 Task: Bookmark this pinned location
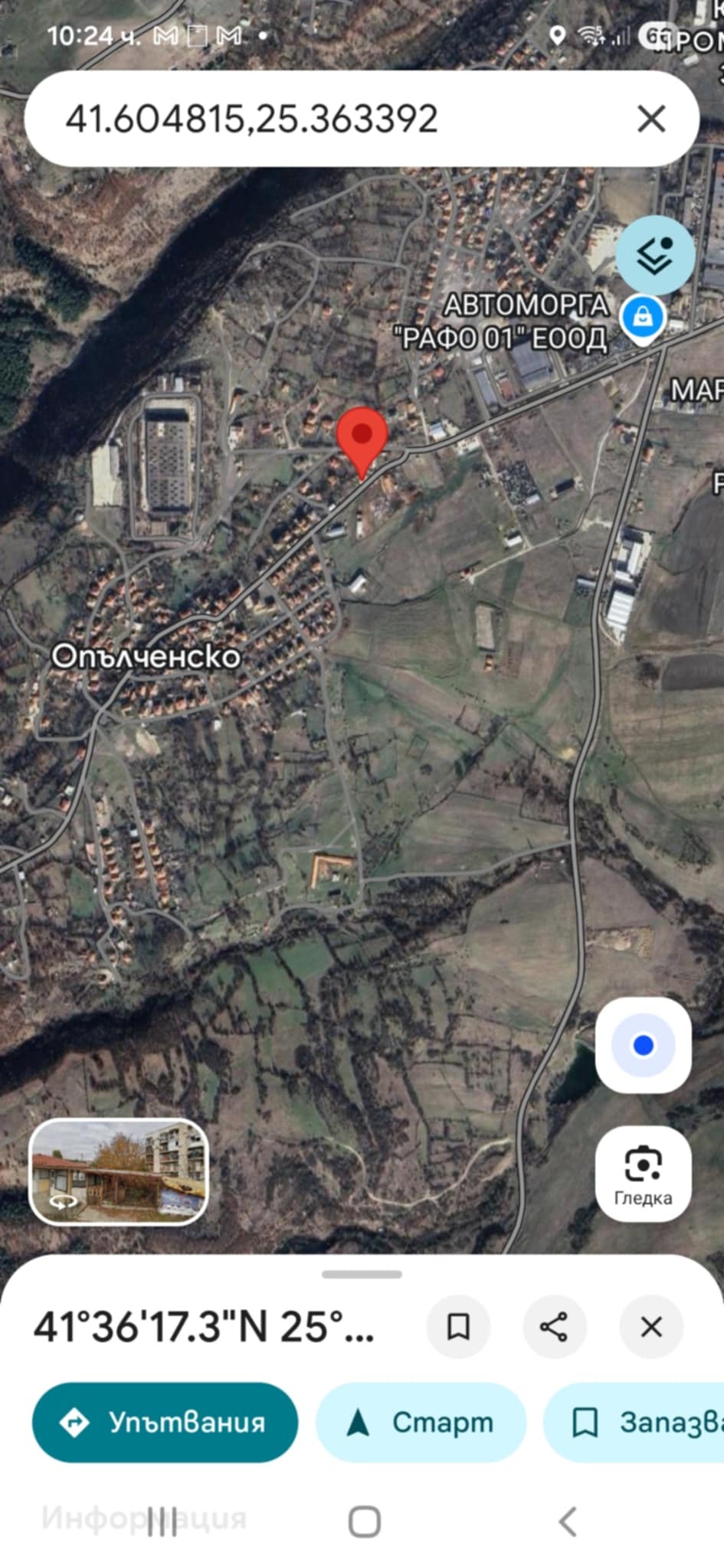click(458, 1326)
